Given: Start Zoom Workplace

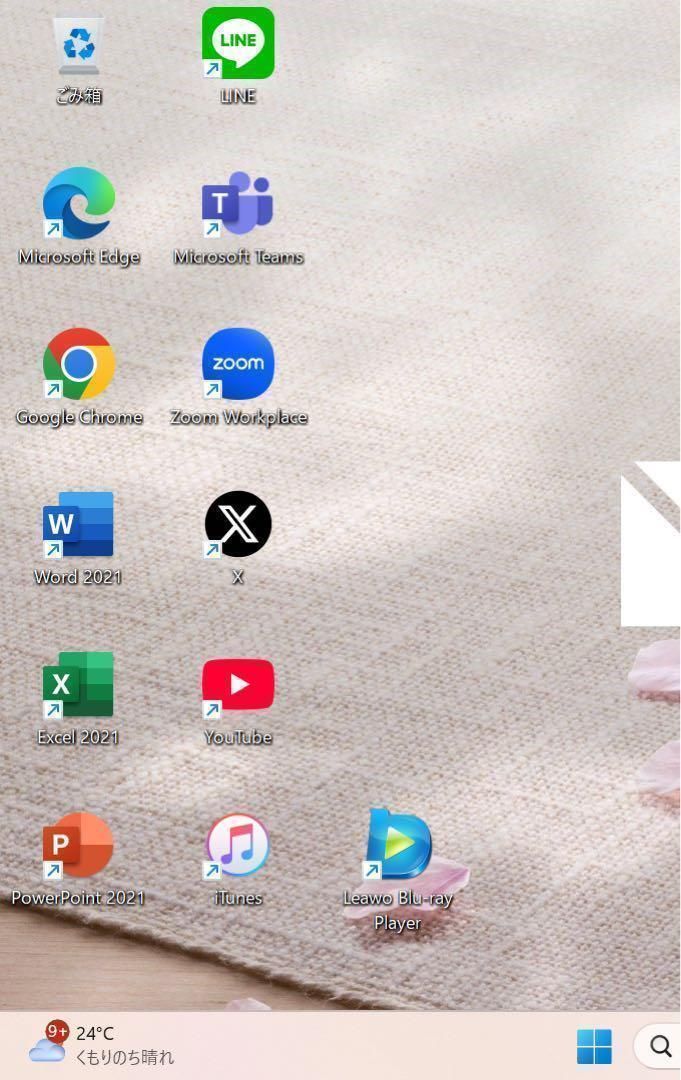Looking at the screenshot, I should coord(238,364).
